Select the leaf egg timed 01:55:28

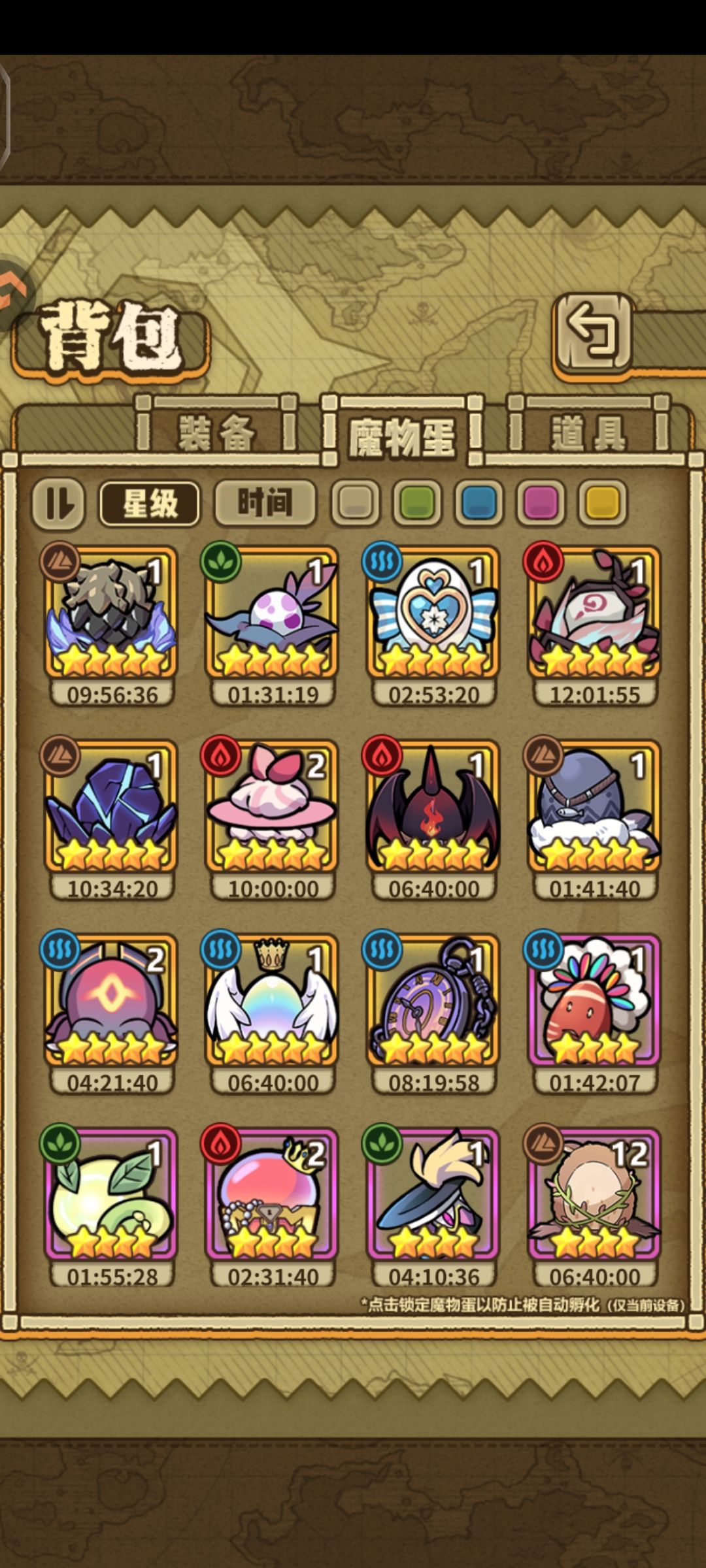[110, 1206]
